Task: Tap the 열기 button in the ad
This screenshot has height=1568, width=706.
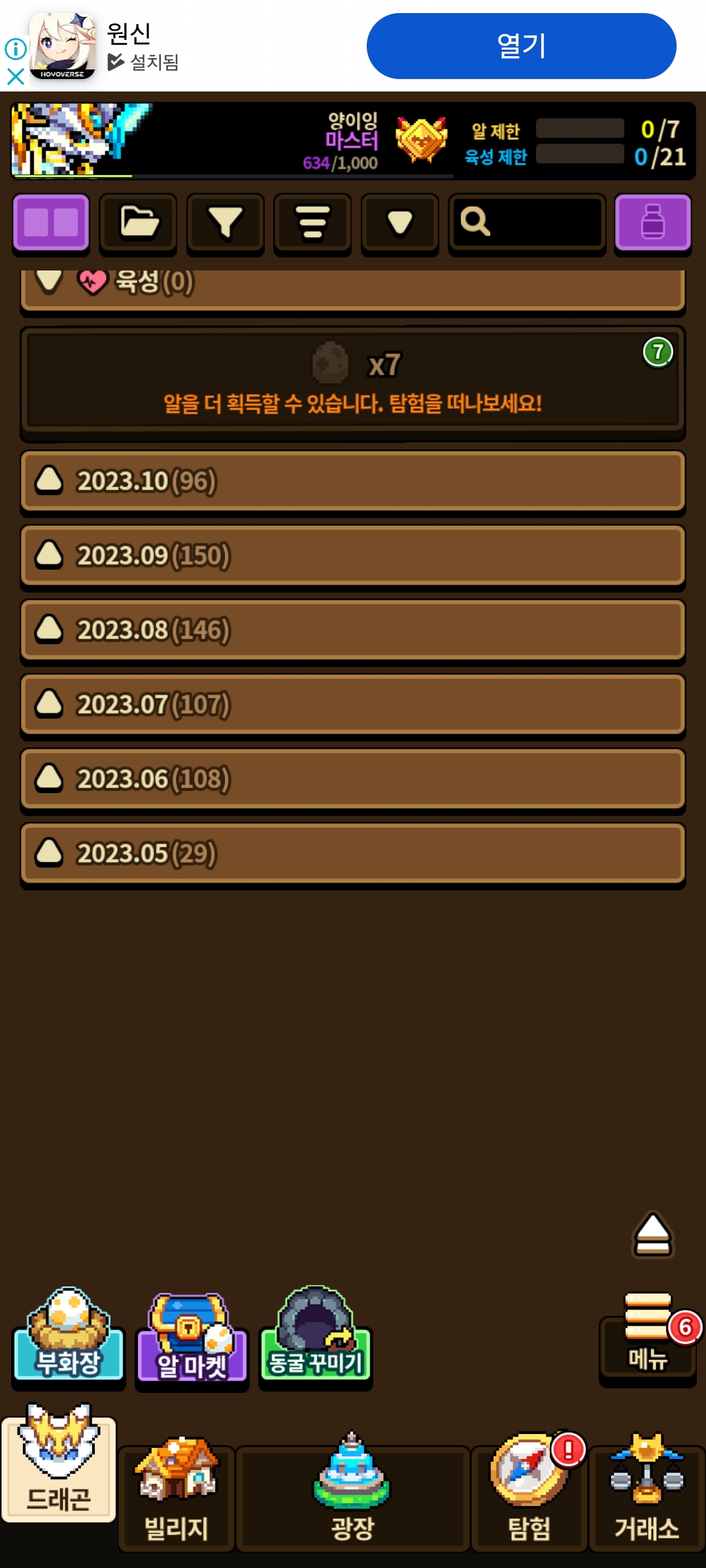Action: [521, 46]
